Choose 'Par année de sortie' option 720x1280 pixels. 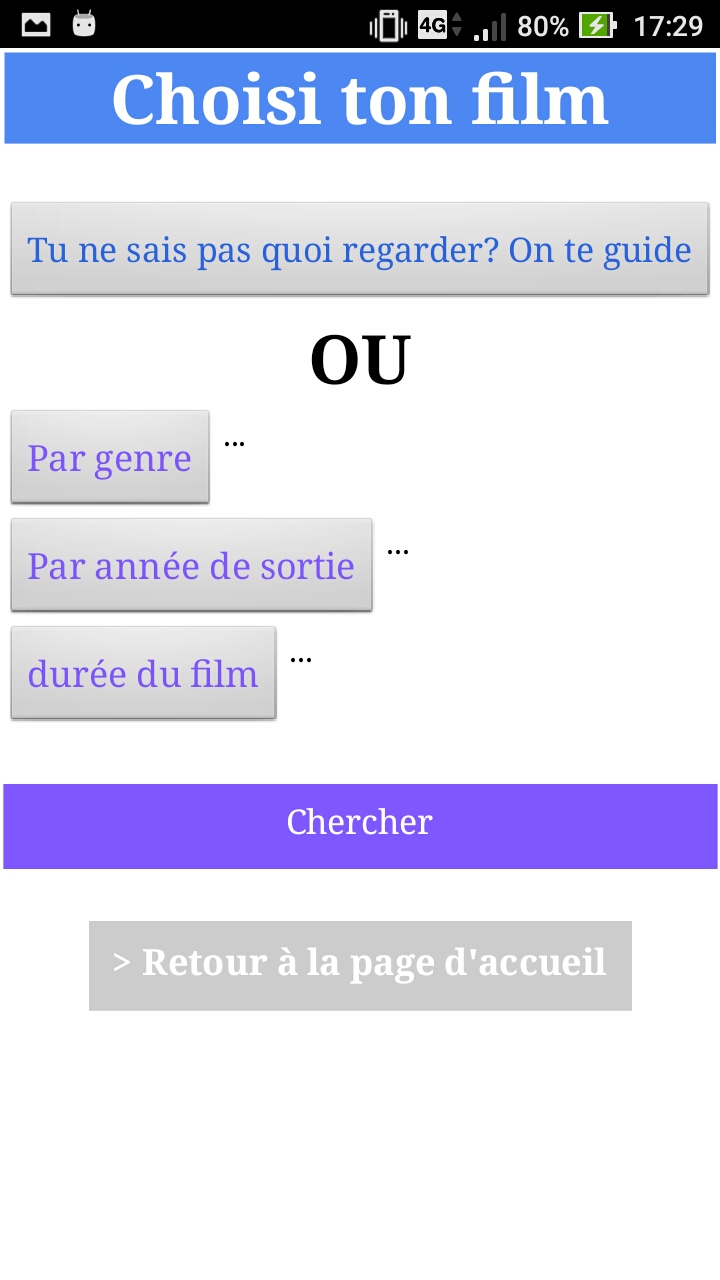pyautogui.click(x=191, y=565)
